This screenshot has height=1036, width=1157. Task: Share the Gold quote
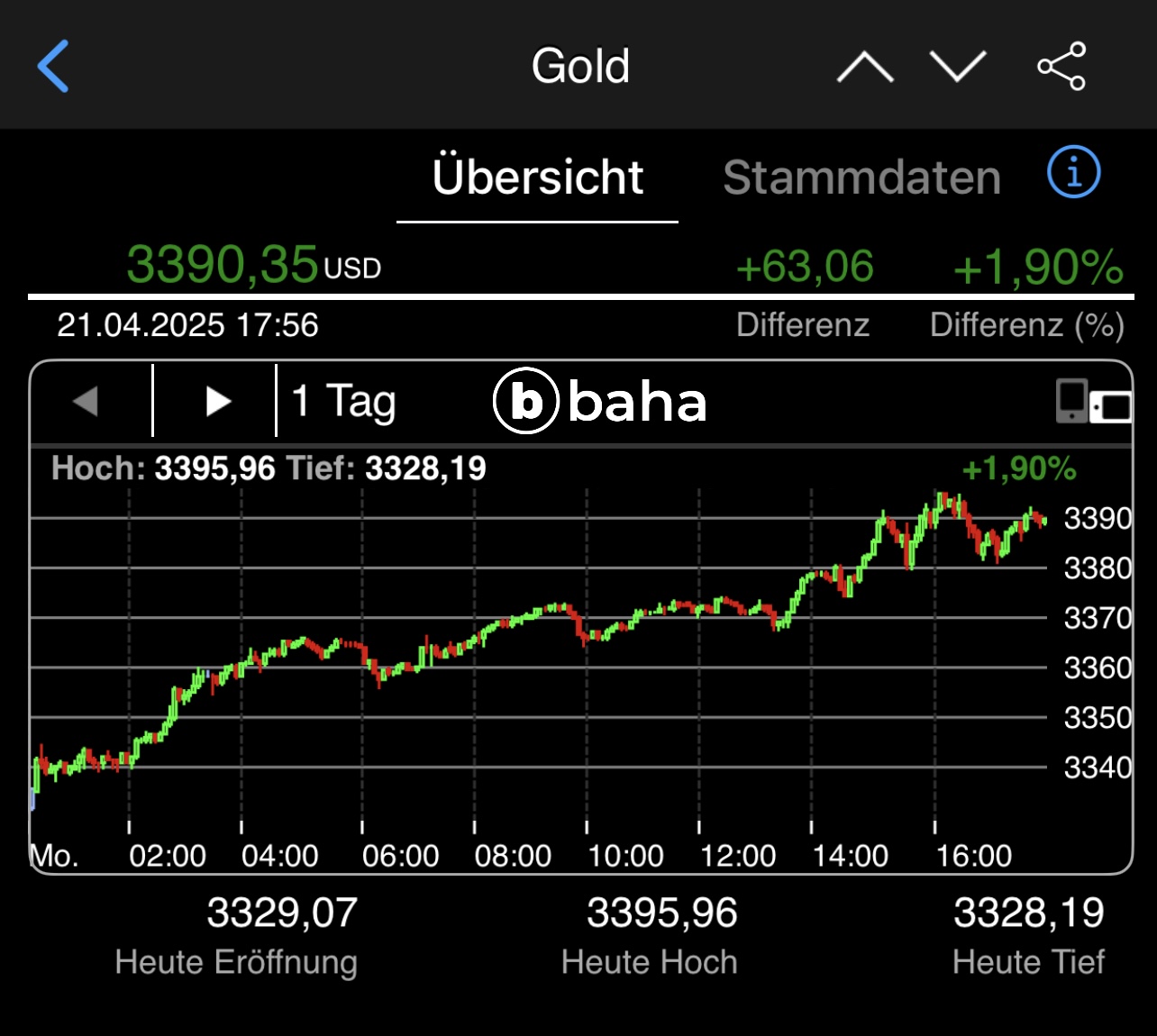1061,66
